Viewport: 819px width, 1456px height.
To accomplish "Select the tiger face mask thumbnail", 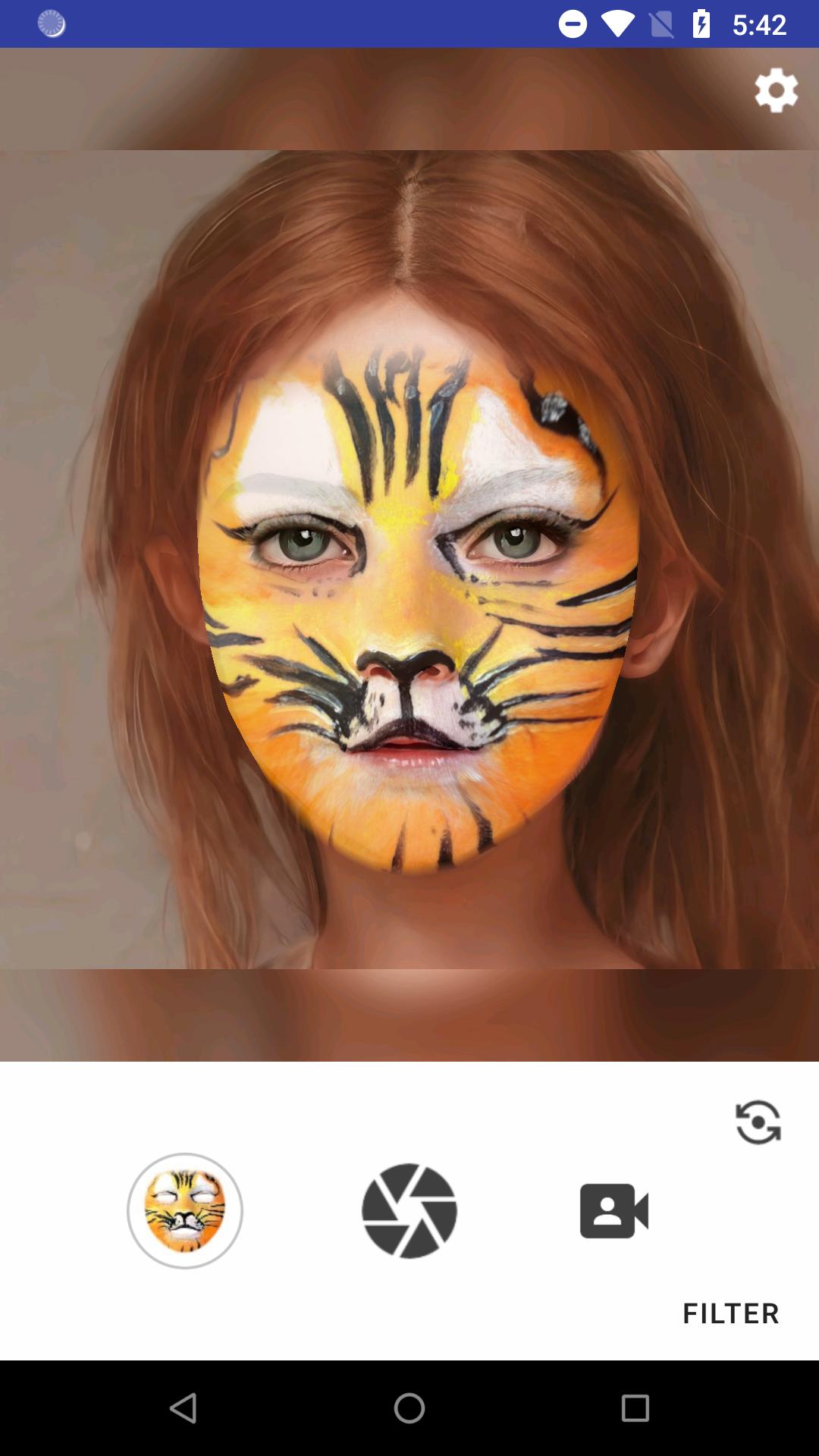I will [185, 1210].
